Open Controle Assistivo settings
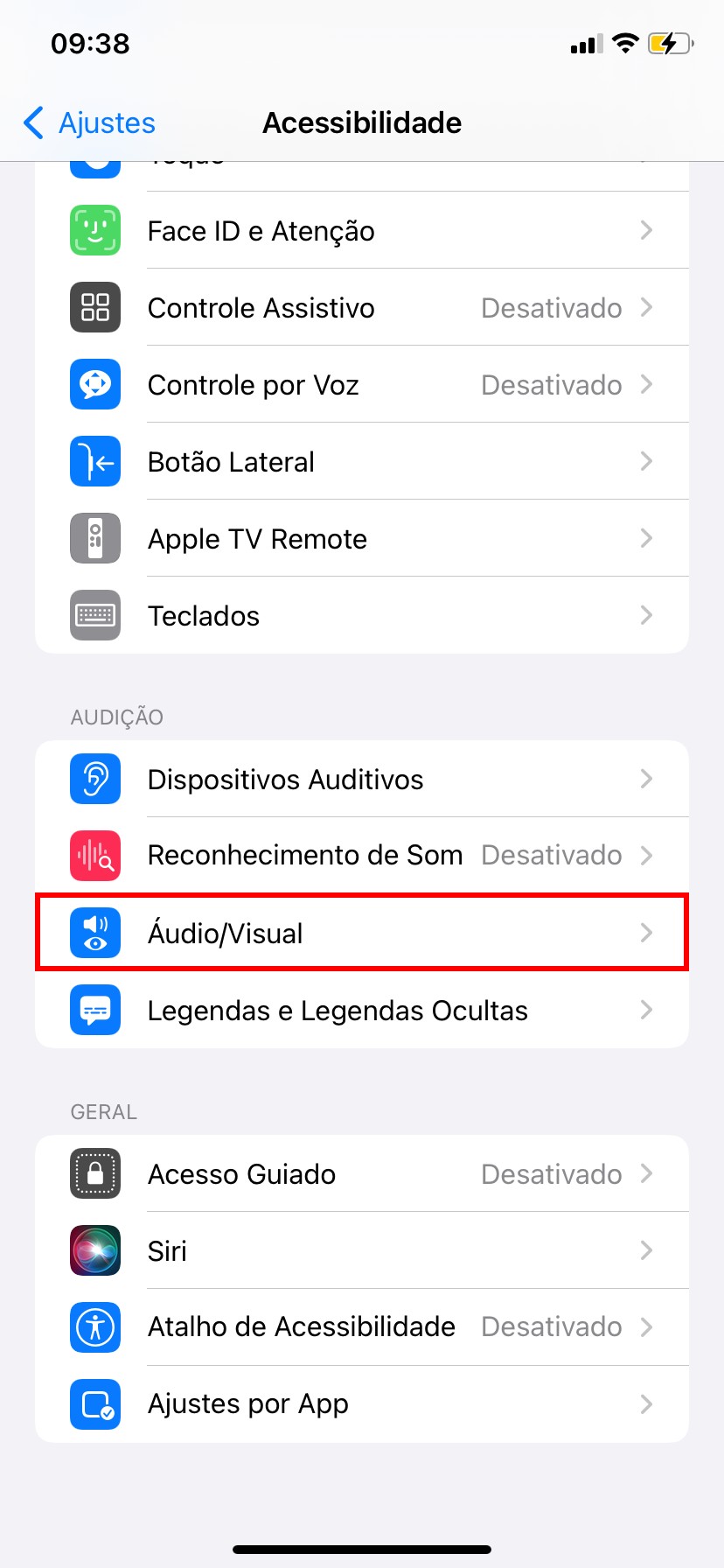The height and width of the screenshot is (1568, 724). point(362,308)
